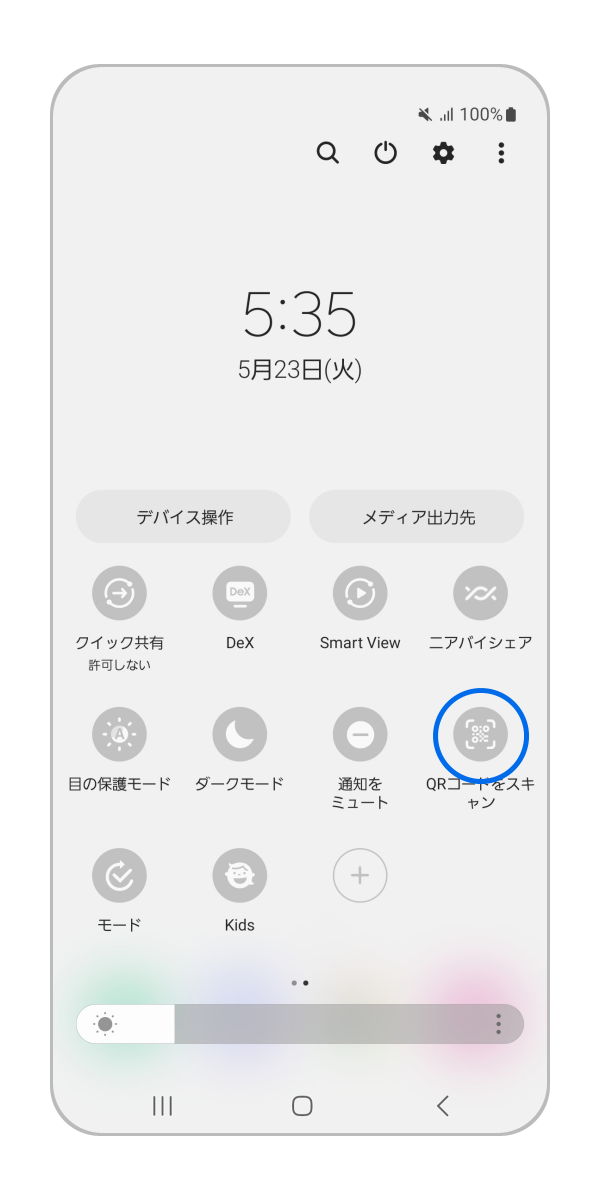Launch QRコードをスキャン
The width and height of the screenshot is (600, 1200).
[480, 735]
